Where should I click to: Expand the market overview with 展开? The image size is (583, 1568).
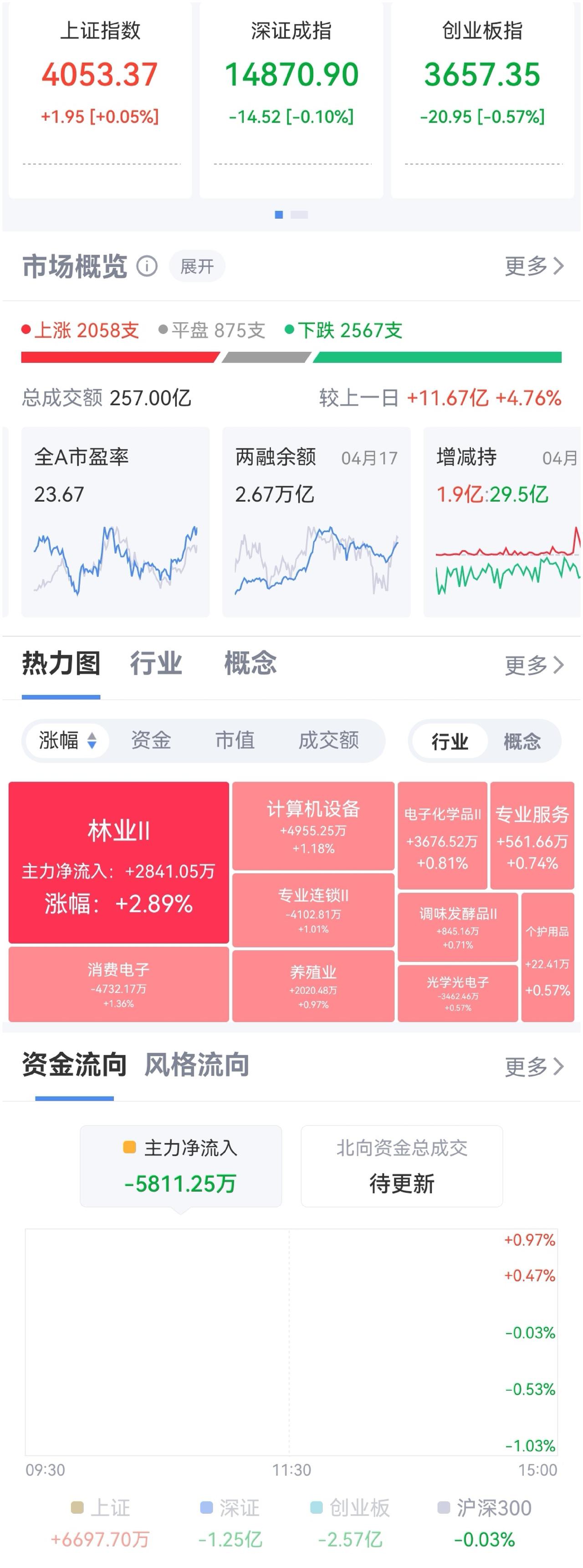click(197, 266)
